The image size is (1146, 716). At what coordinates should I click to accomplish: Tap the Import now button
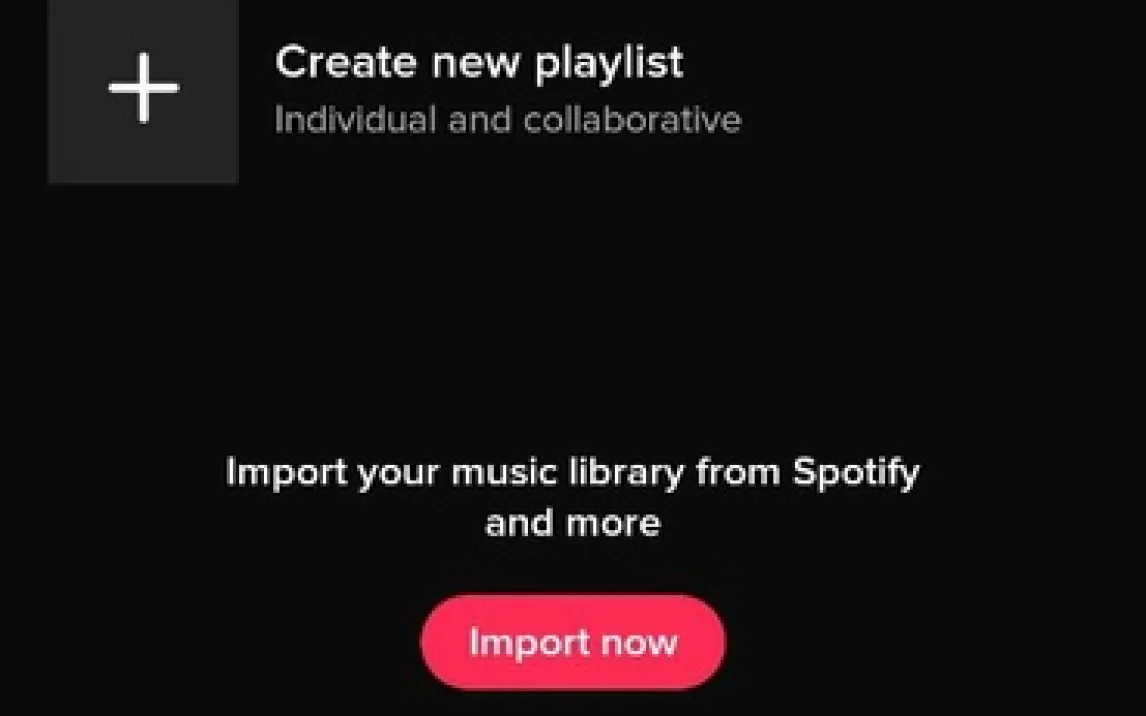pos(573,642)
